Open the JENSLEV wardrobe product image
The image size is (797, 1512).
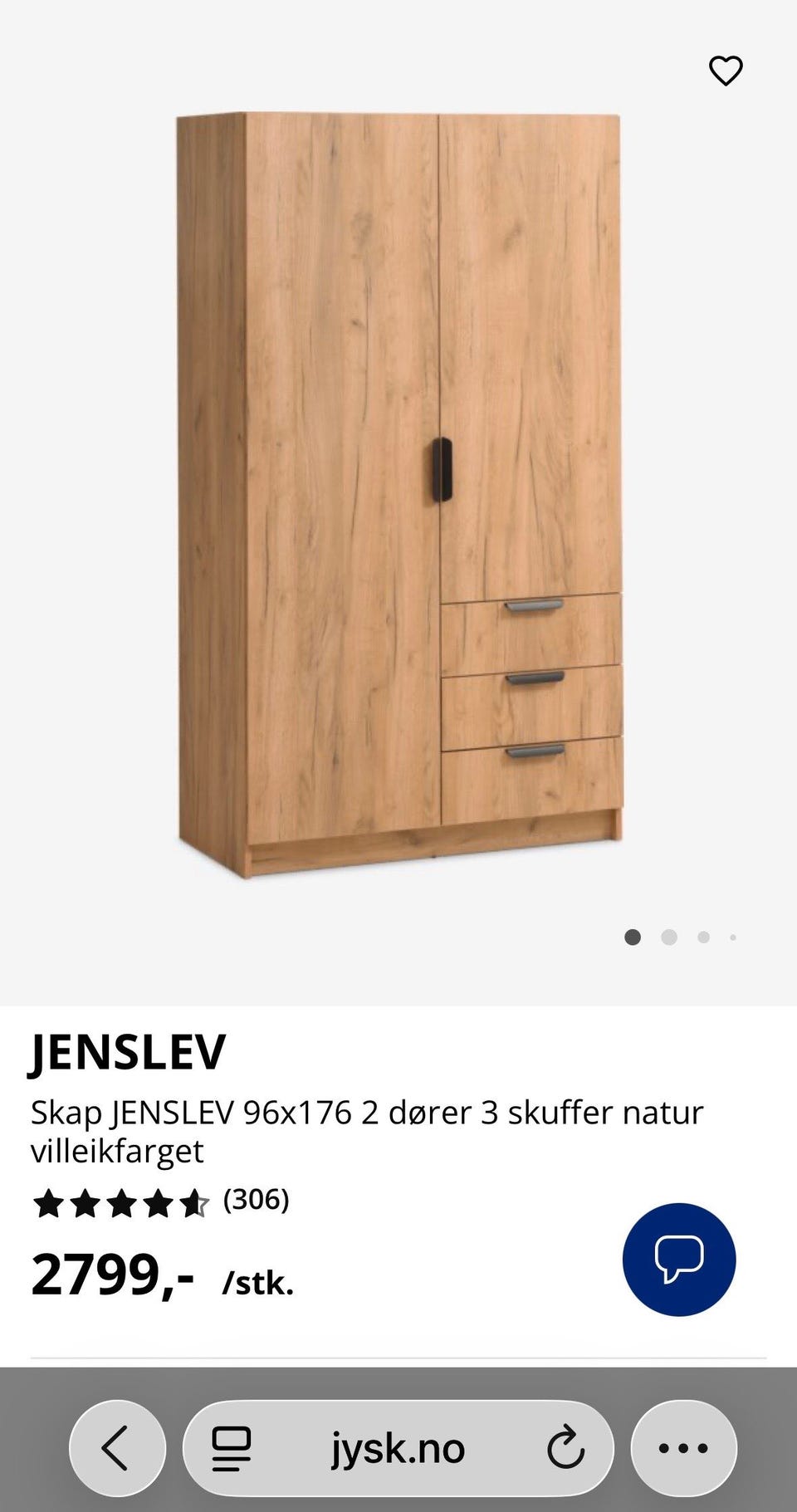click(x=399, y=495)
